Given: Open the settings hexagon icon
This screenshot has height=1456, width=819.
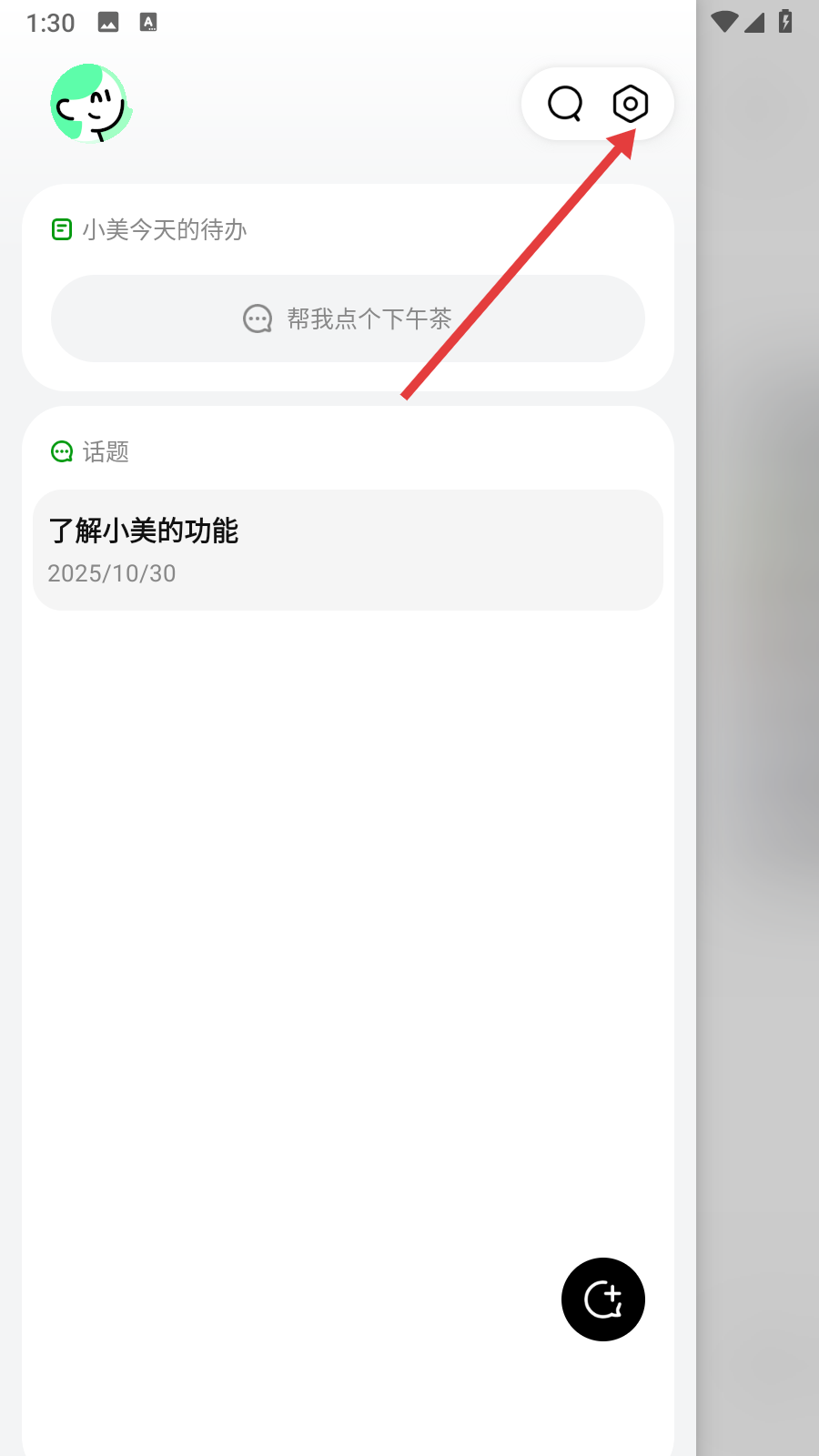Looking at the screenshot, I should (x=631, y=104).
